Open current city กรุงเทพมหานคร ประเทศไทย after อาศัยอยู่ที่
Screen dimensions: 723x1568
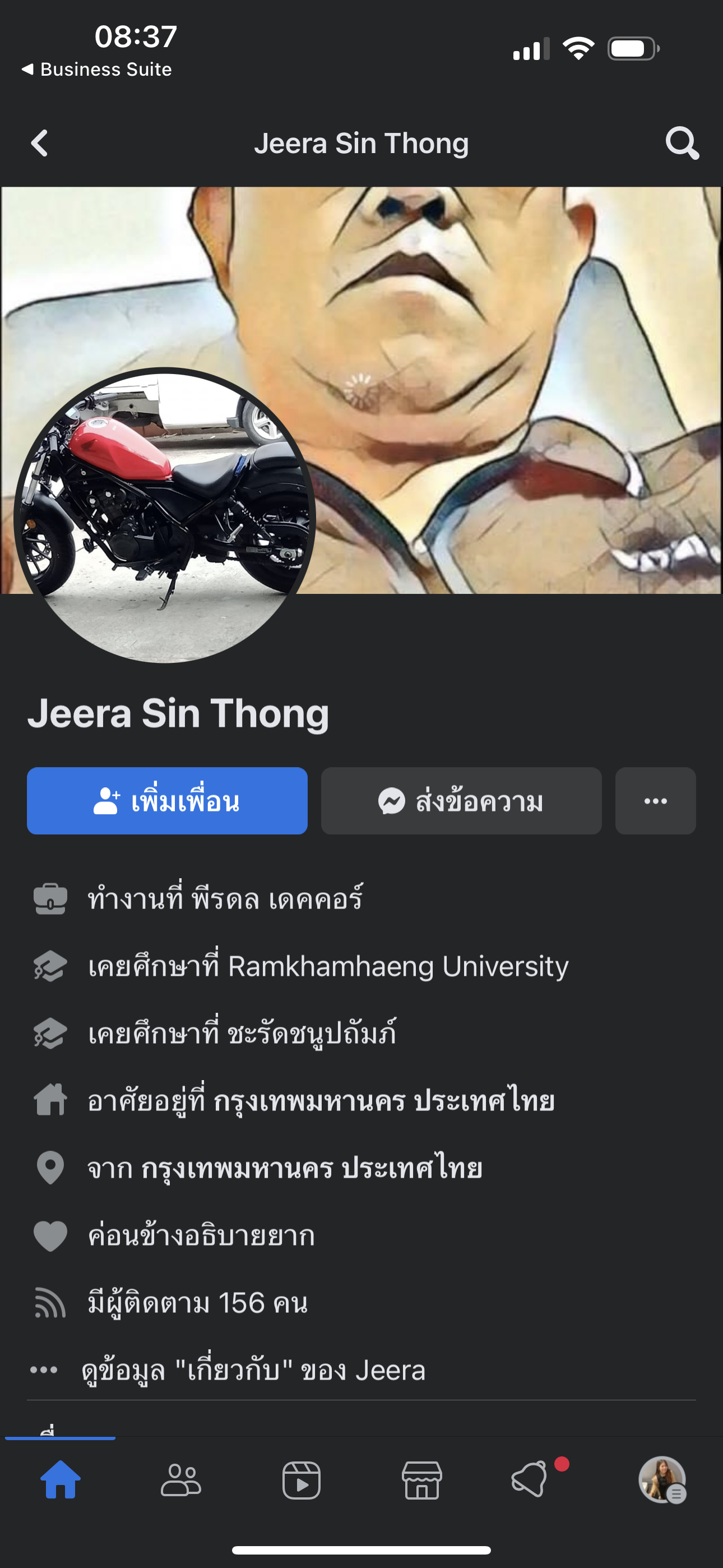click(x=384, y=1101)
